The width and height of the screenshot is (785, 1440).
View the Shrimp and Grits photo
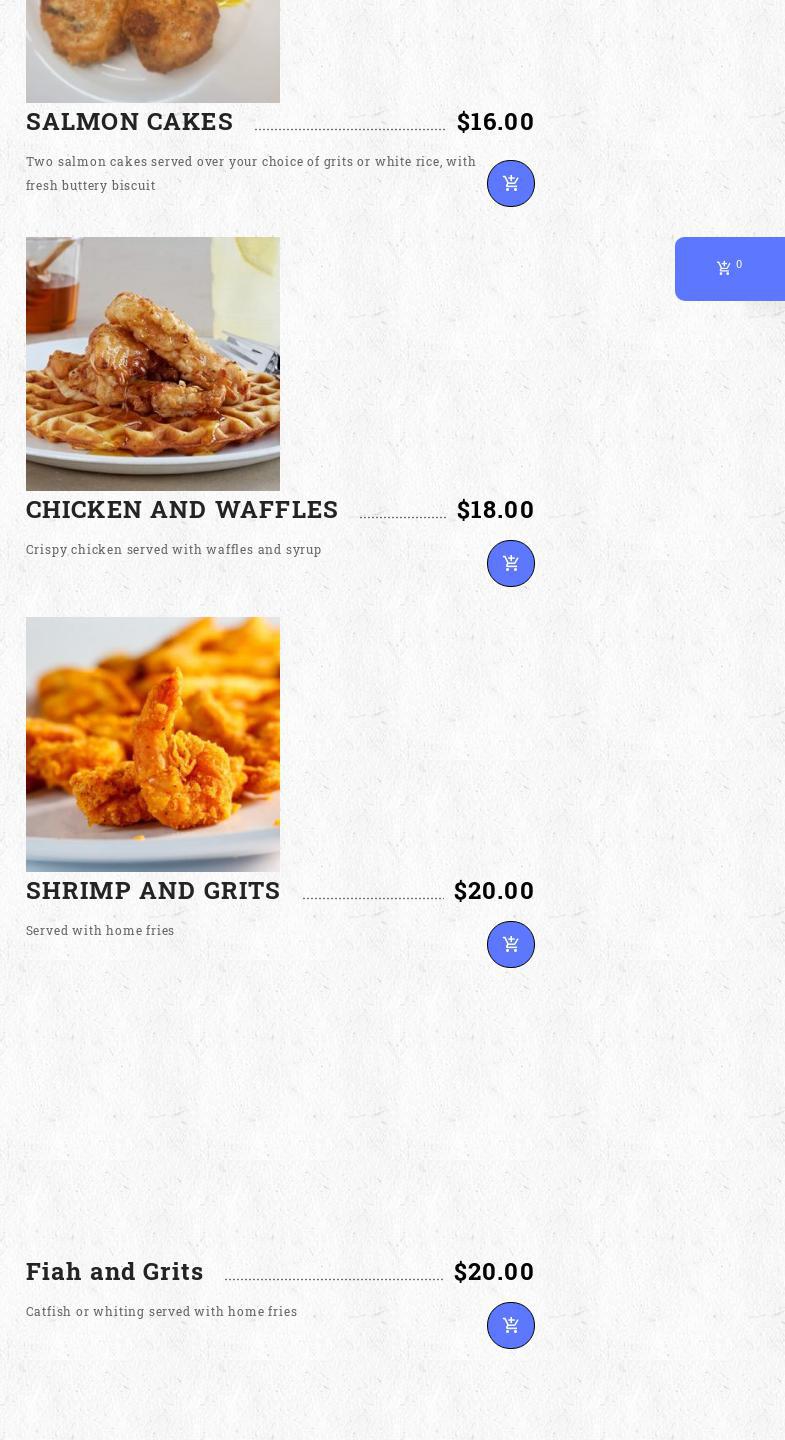tap(153, 744)
